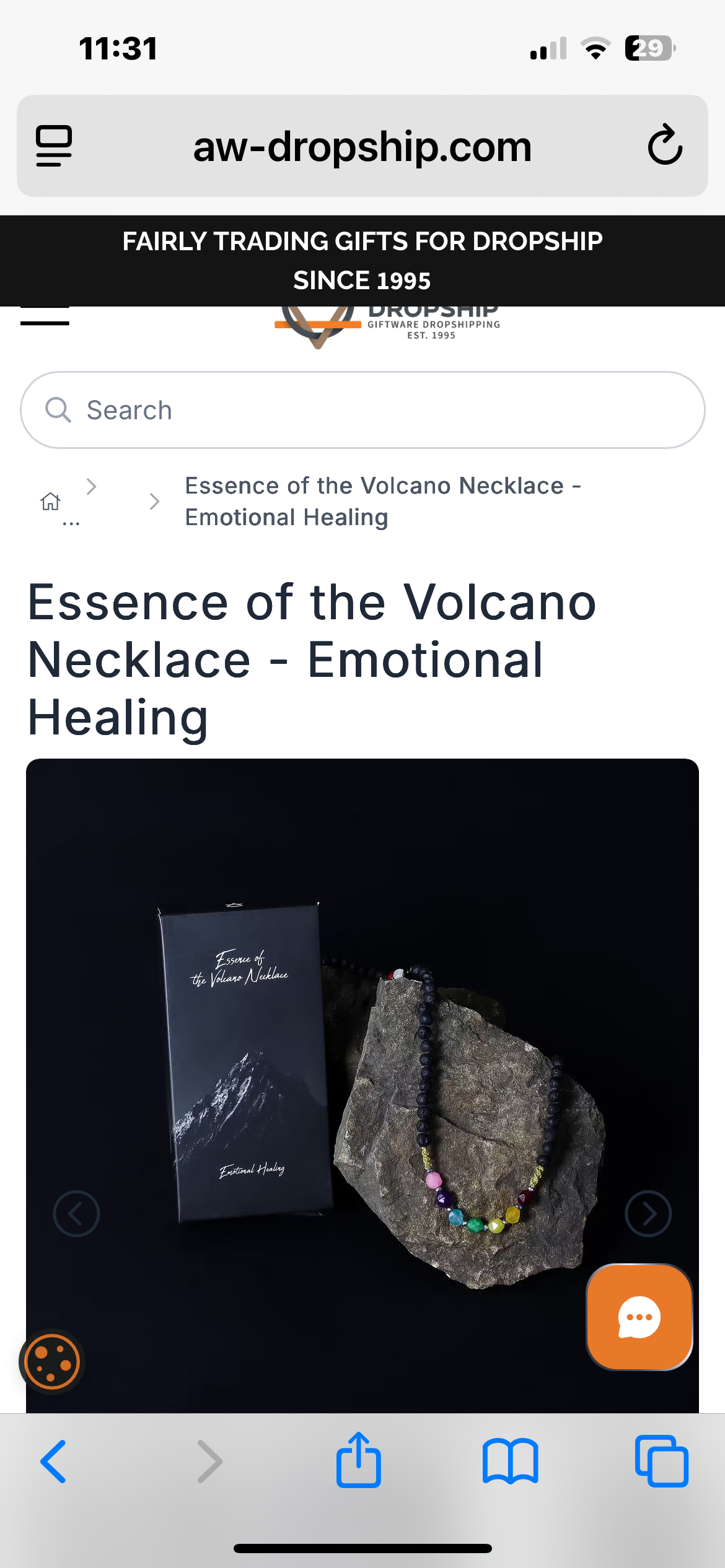Open the orange live chat bubble
Image resolution: width=725 pixels, height=1568 pixels.
coord(639,1317)
